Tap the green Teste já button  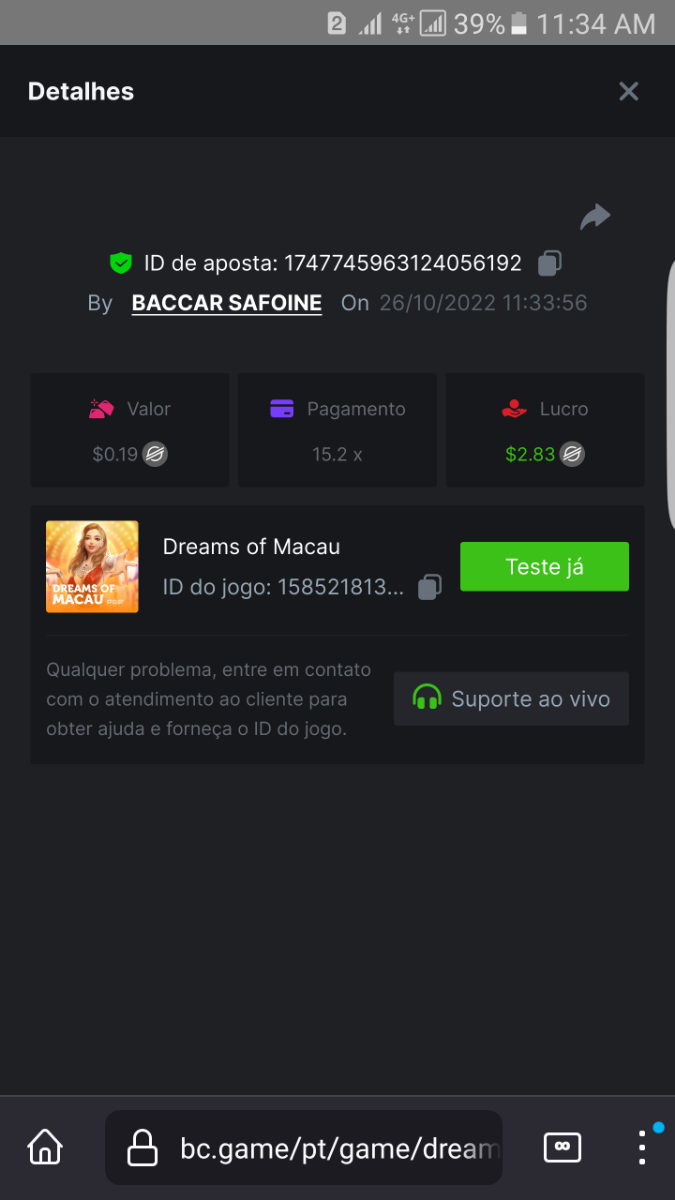point(544,567)
